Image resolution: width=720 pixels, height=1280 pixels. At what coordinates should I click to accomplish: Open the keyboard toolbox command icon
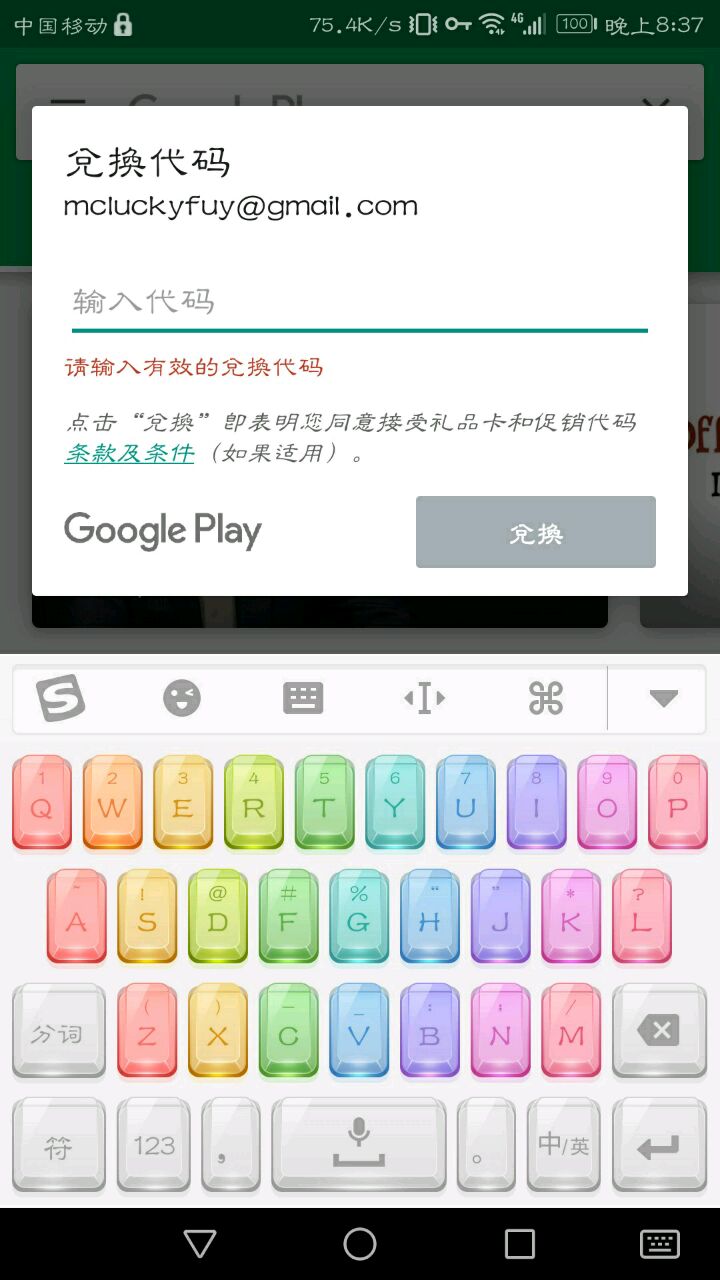546,697
